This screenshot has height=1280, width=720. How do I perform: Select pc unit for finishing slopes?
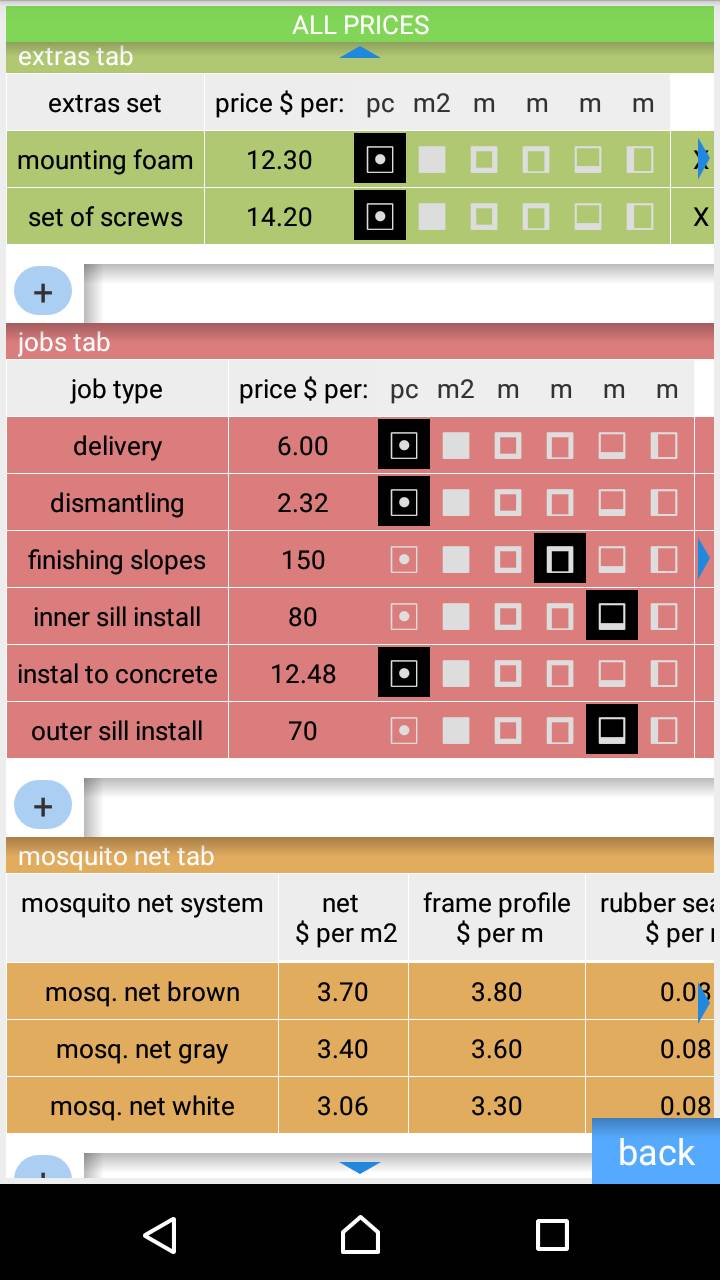coord(404,559)
